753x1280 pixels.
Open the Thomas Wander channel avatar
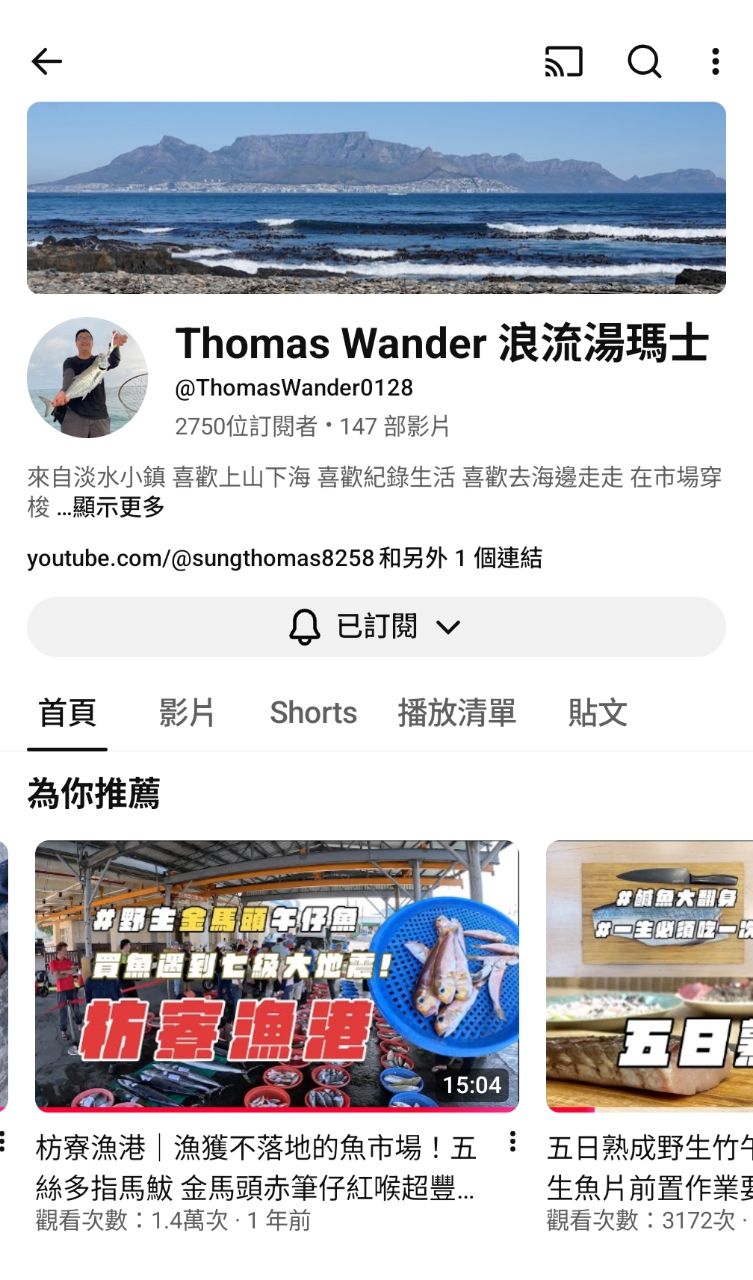point(88,378)
